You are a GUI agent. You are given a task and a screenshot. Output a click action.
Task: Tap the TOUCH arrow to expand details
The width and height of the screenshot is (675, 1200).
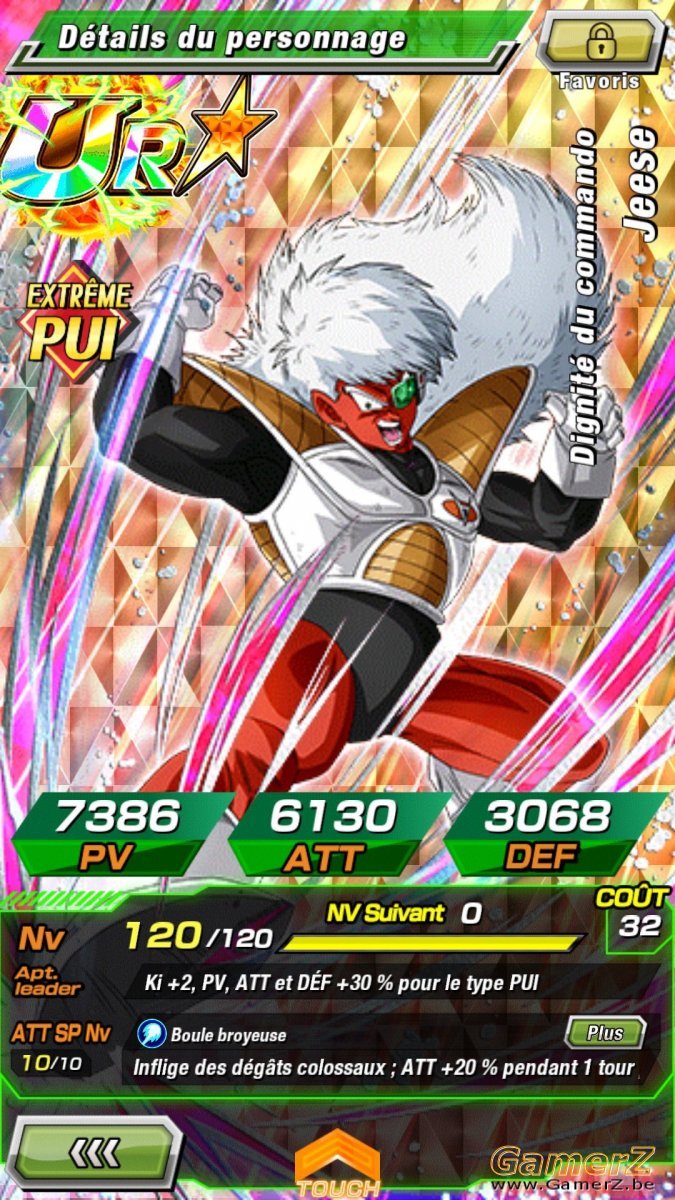click(338, 1169)
